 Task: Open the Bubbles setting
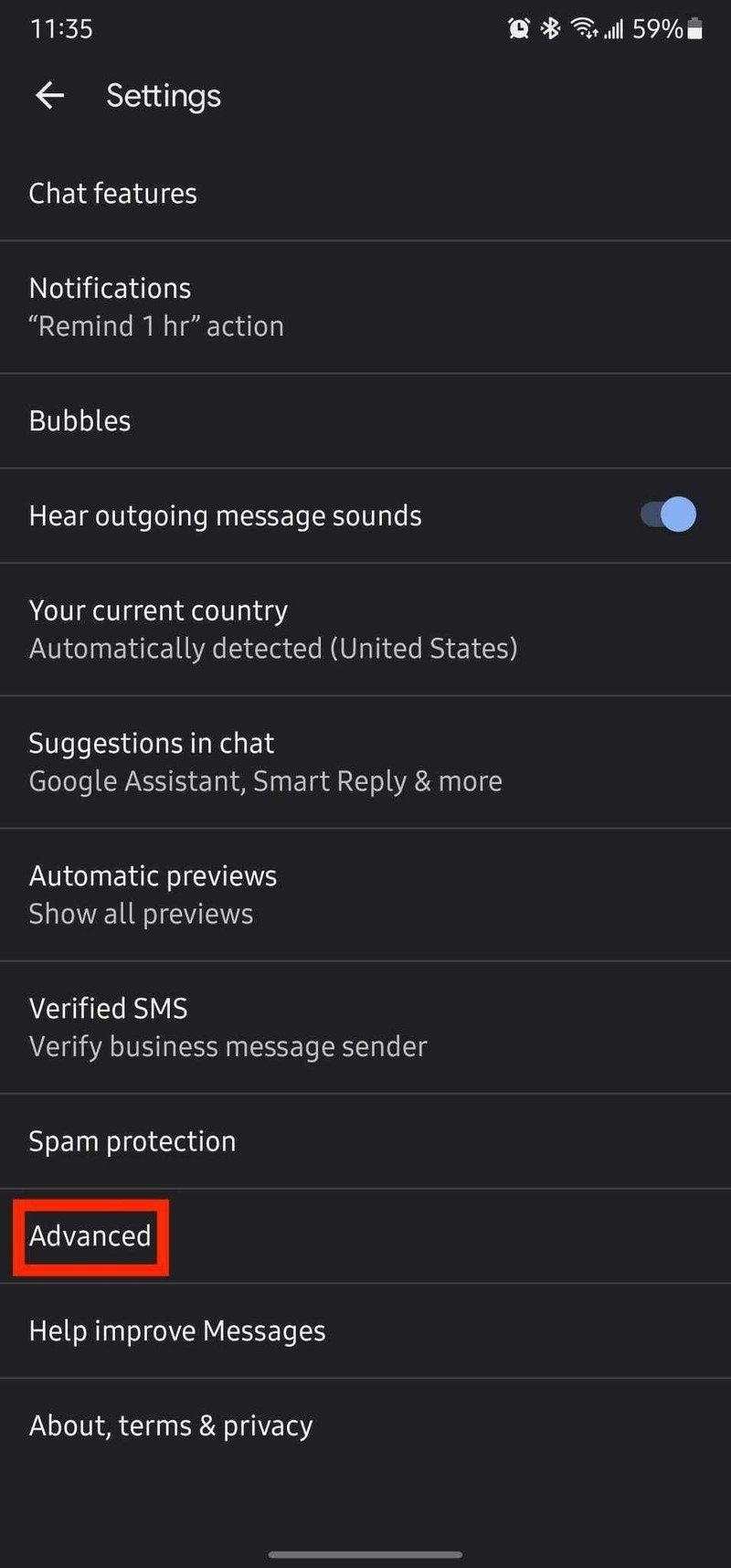(79, 420)
